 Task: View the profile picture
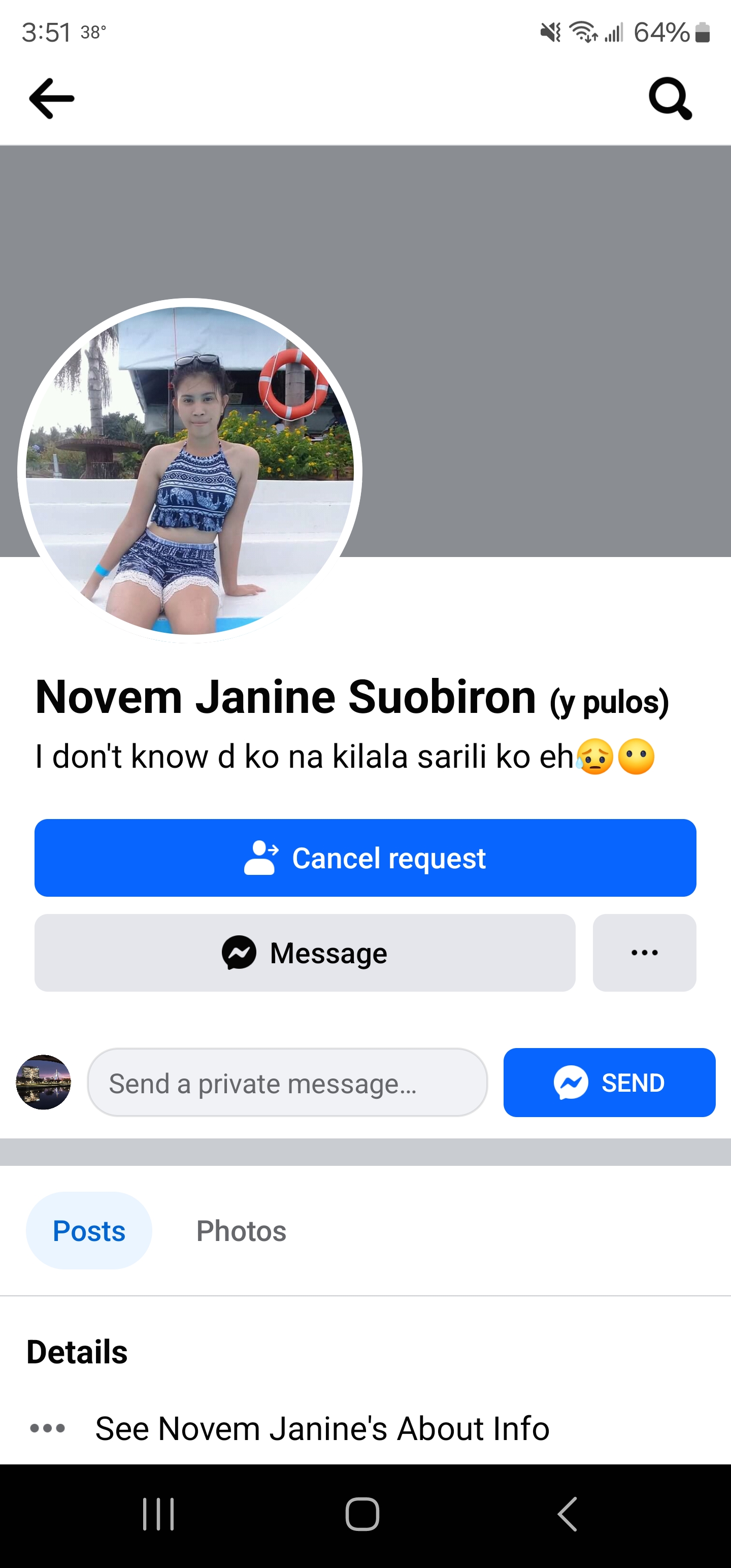point(190,471)
